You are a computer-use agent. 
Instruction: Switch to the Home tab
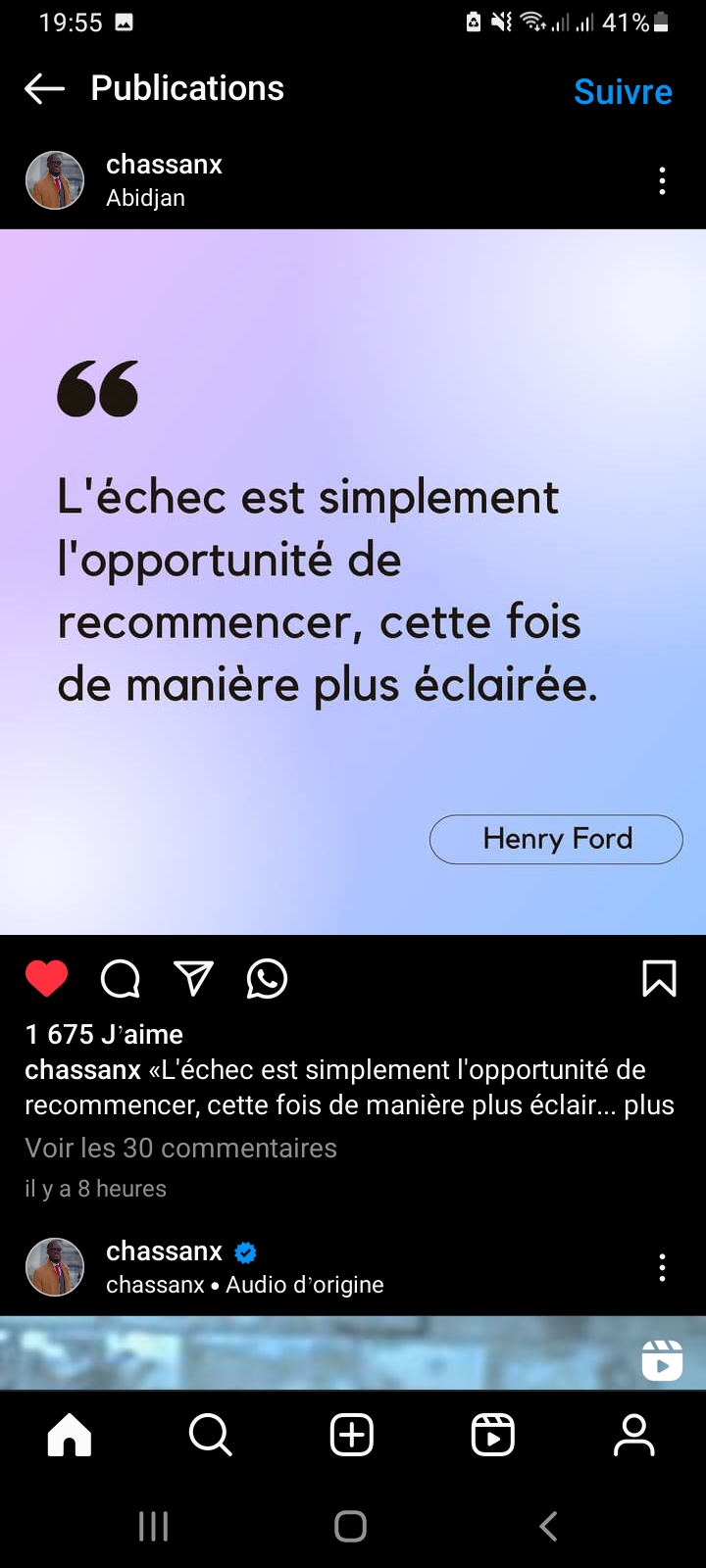pyautogui.click(x=70, y=1436)
